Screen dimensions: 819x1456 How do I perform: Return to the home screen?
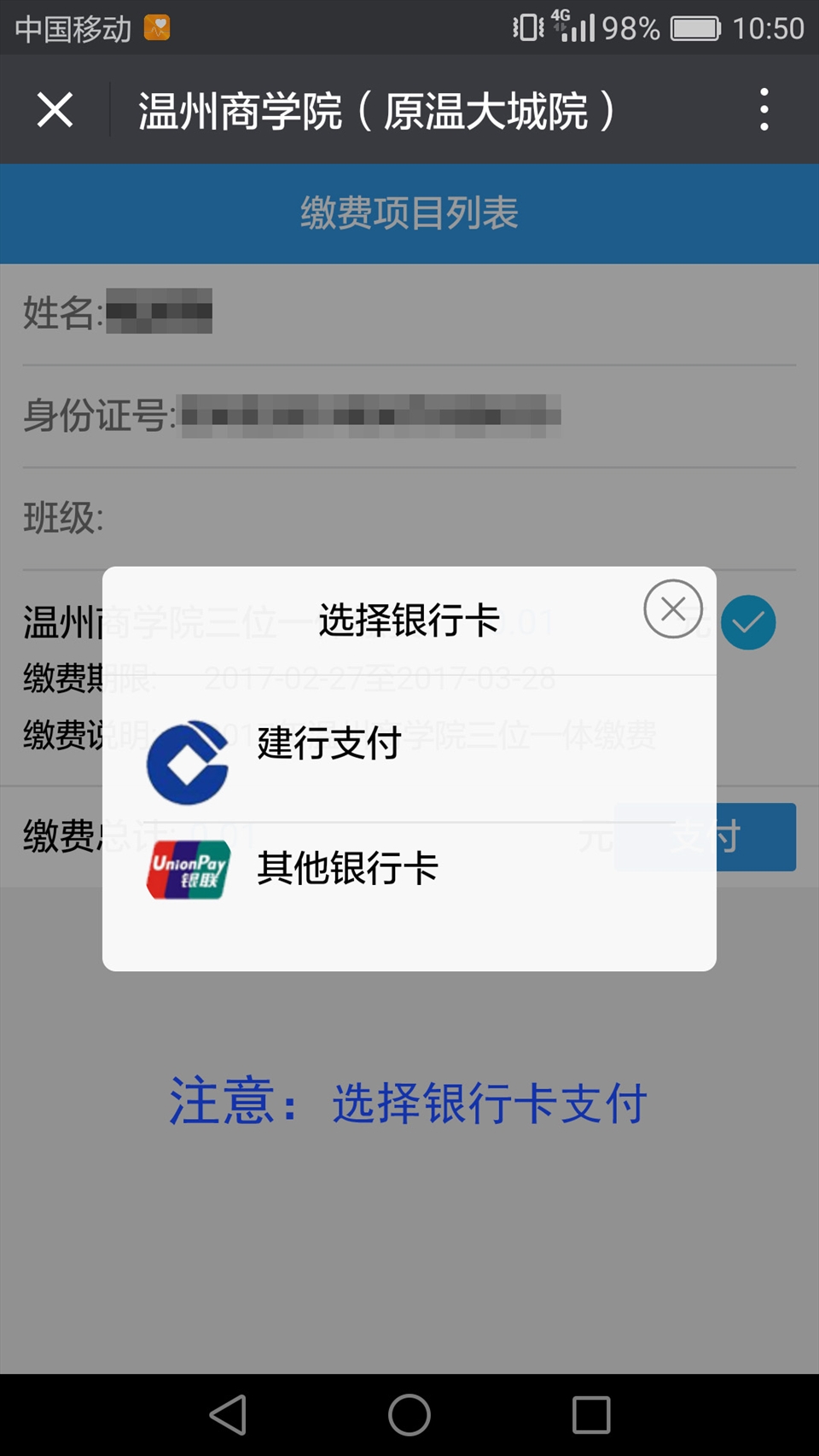(x=409, y=1414)
